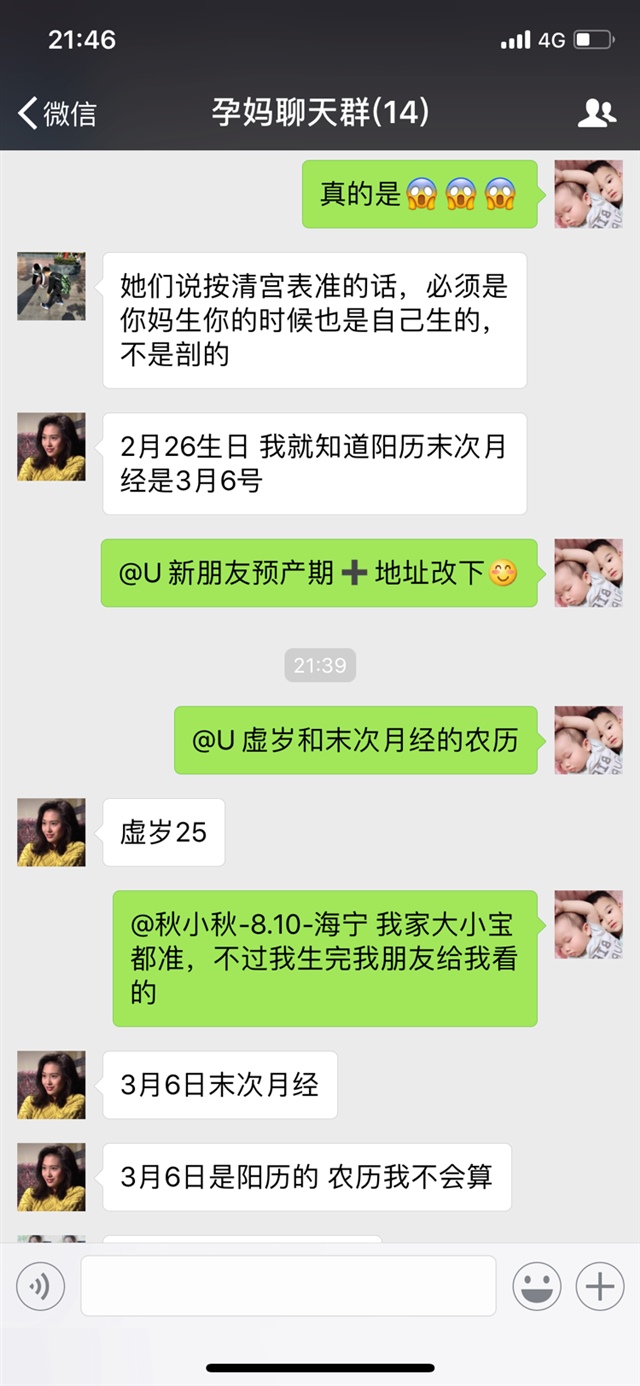Open group members and chat info
The image size is (640, 1386).
(597, 113)
